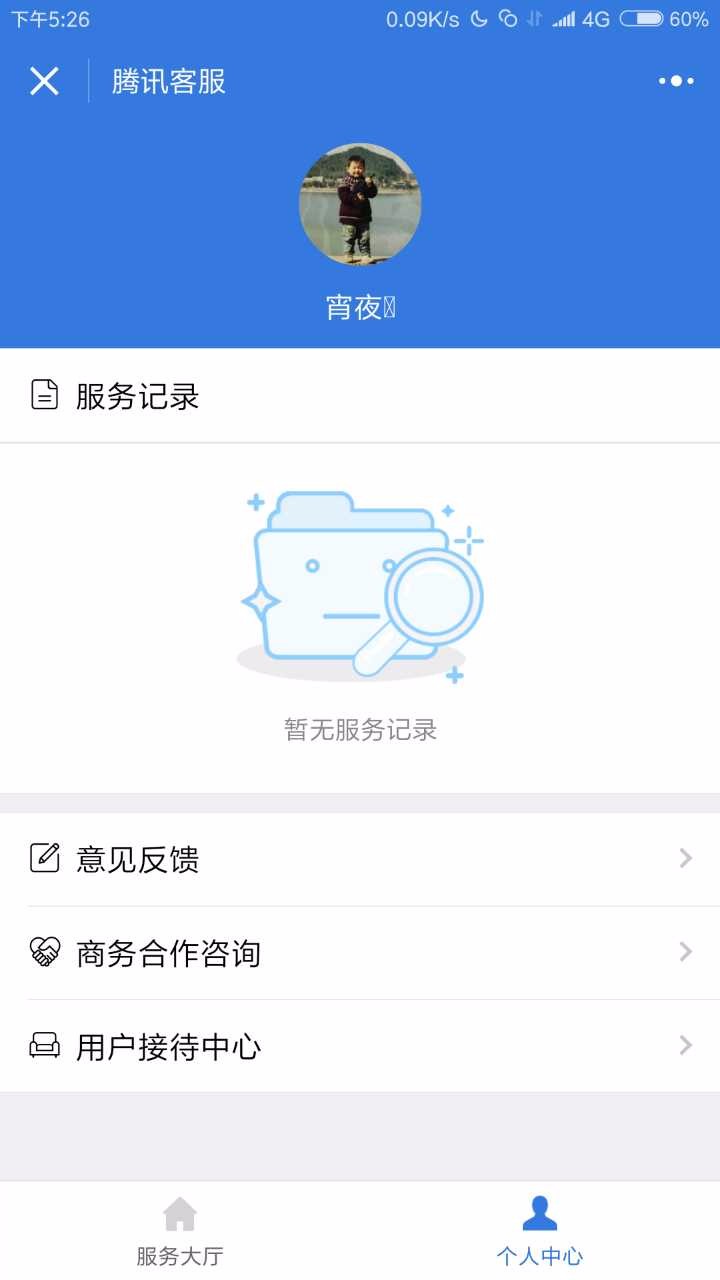Close the 腾讯客服 page

click(x=44, y=81)
